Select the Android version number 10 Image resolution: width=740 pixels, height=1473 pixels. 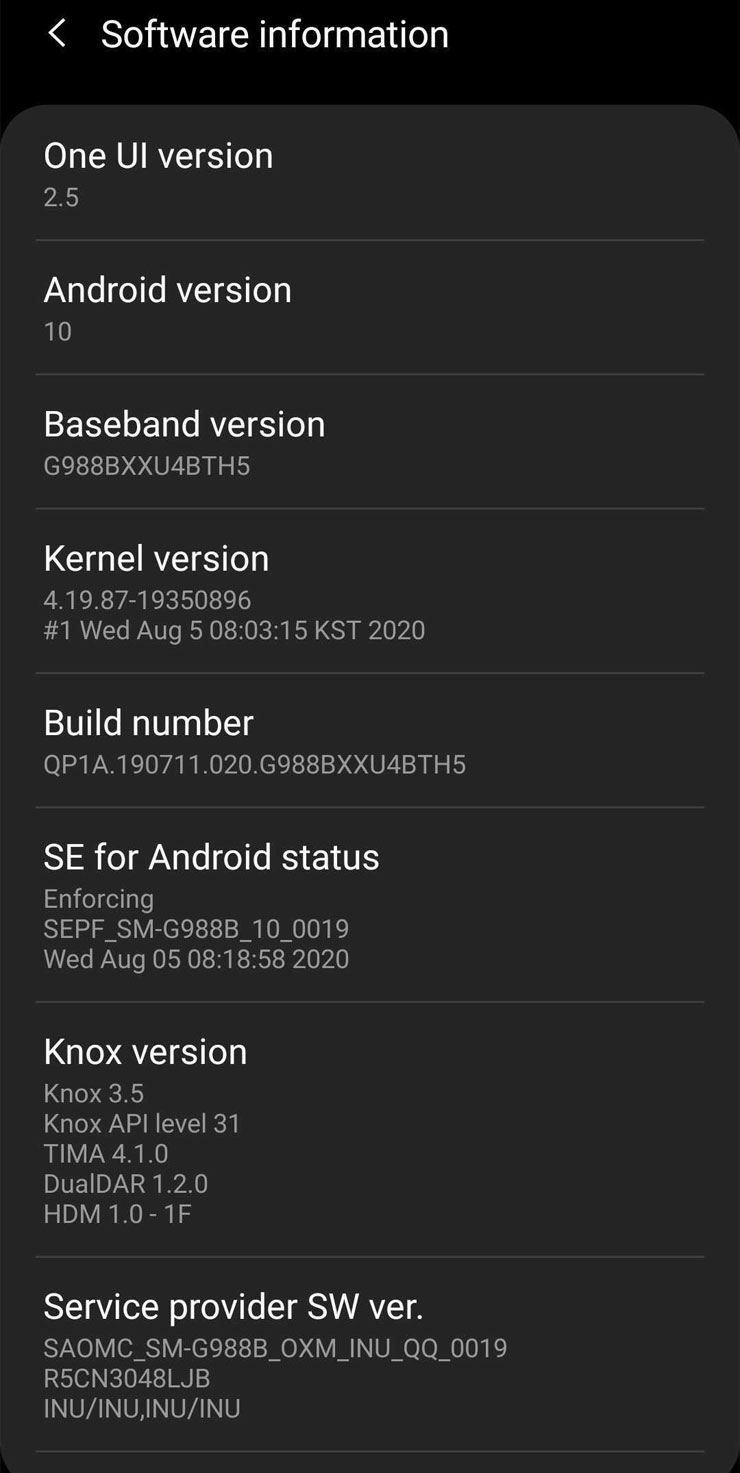57,331
